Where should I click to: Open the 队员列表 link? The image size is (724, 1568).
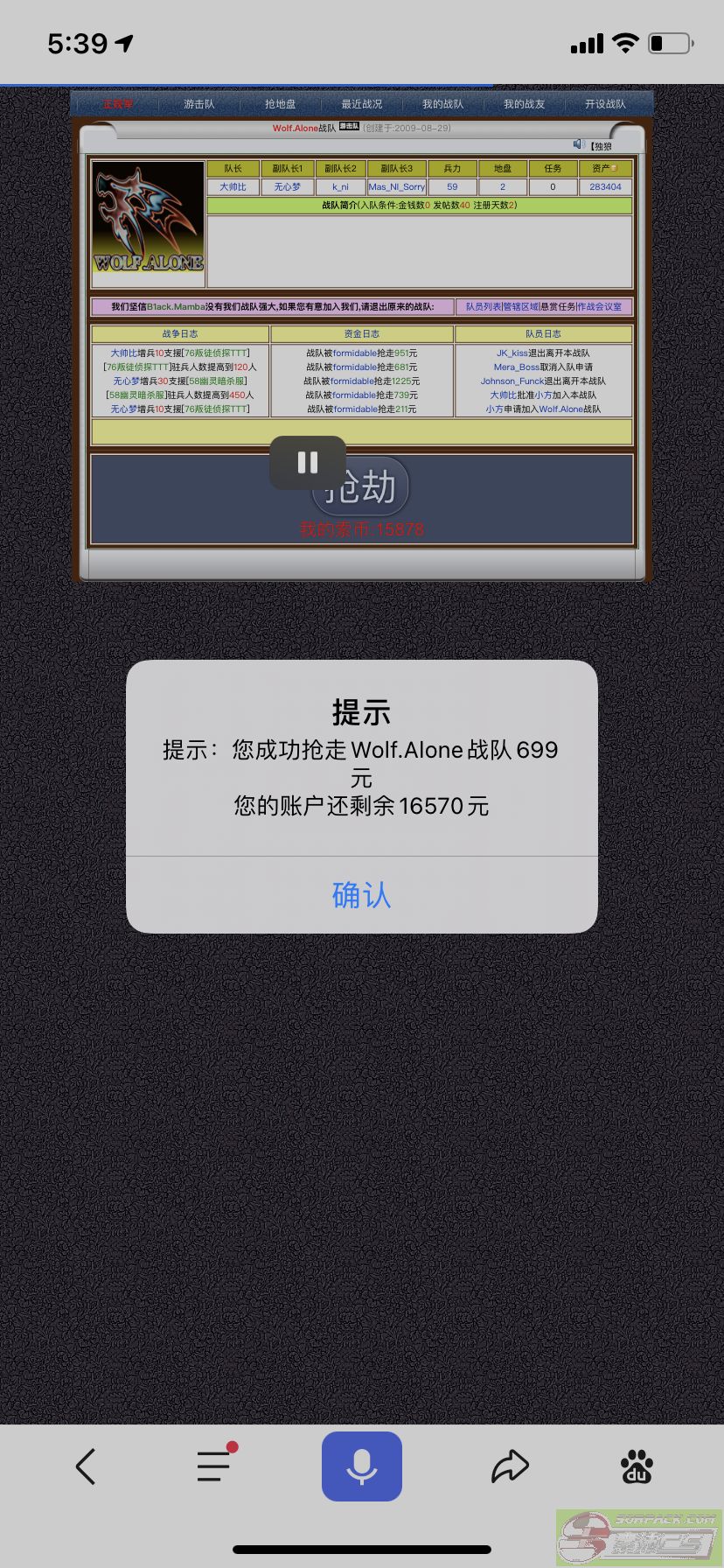point(484,307)
